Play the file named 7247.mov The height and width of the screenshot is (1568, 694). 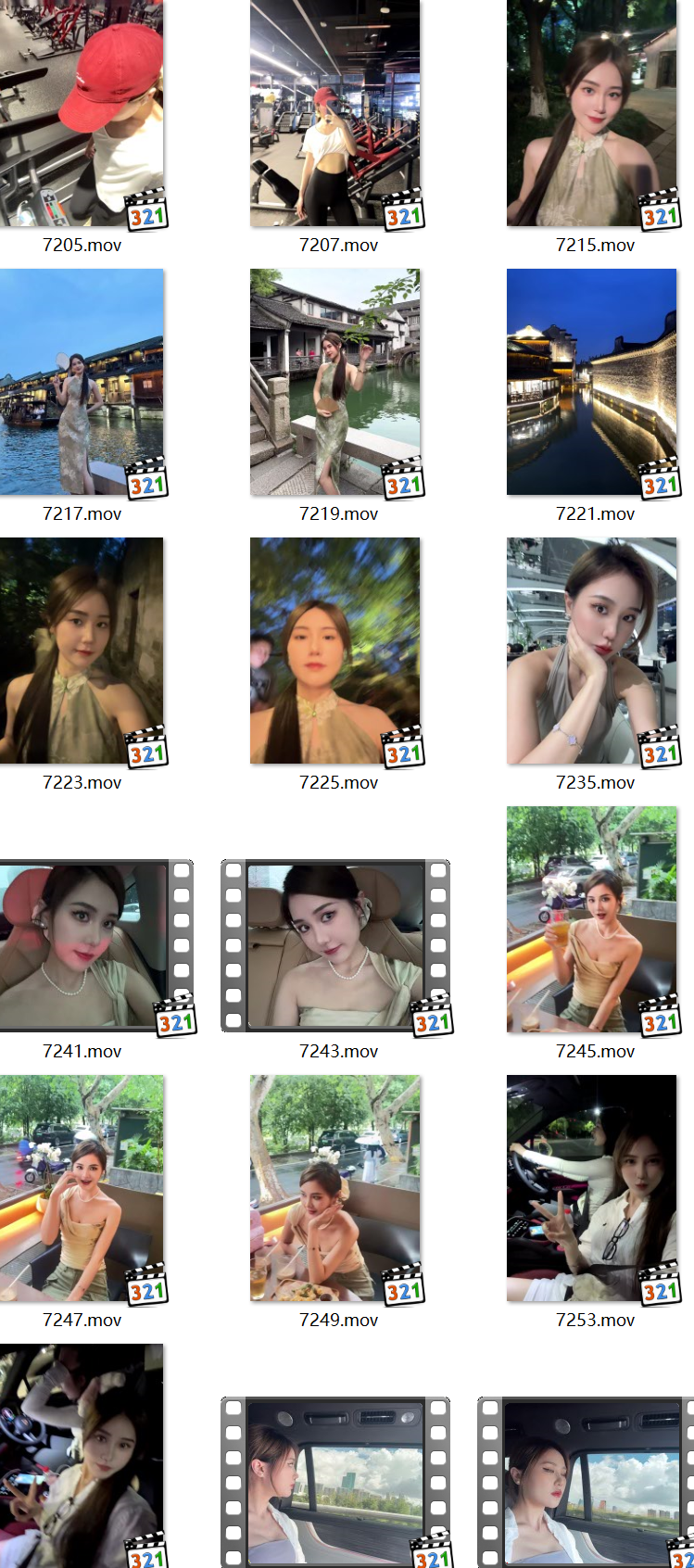pos(82,1188)
